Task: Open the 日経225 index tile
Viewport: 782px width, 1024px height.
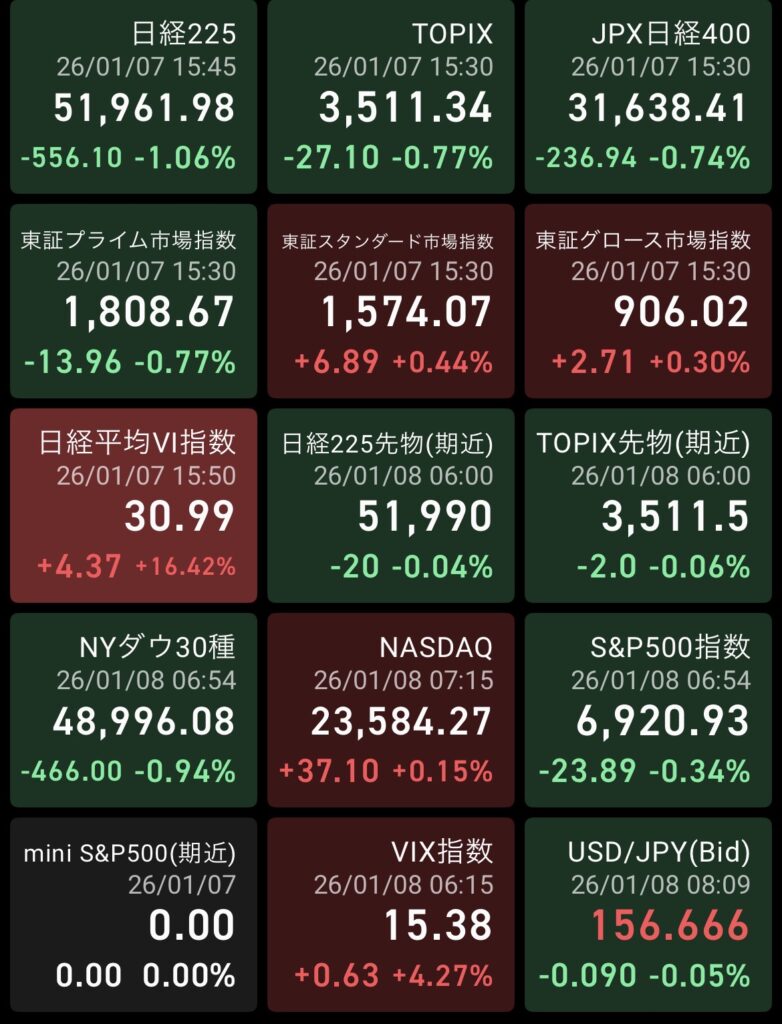Action: point(133,97)
